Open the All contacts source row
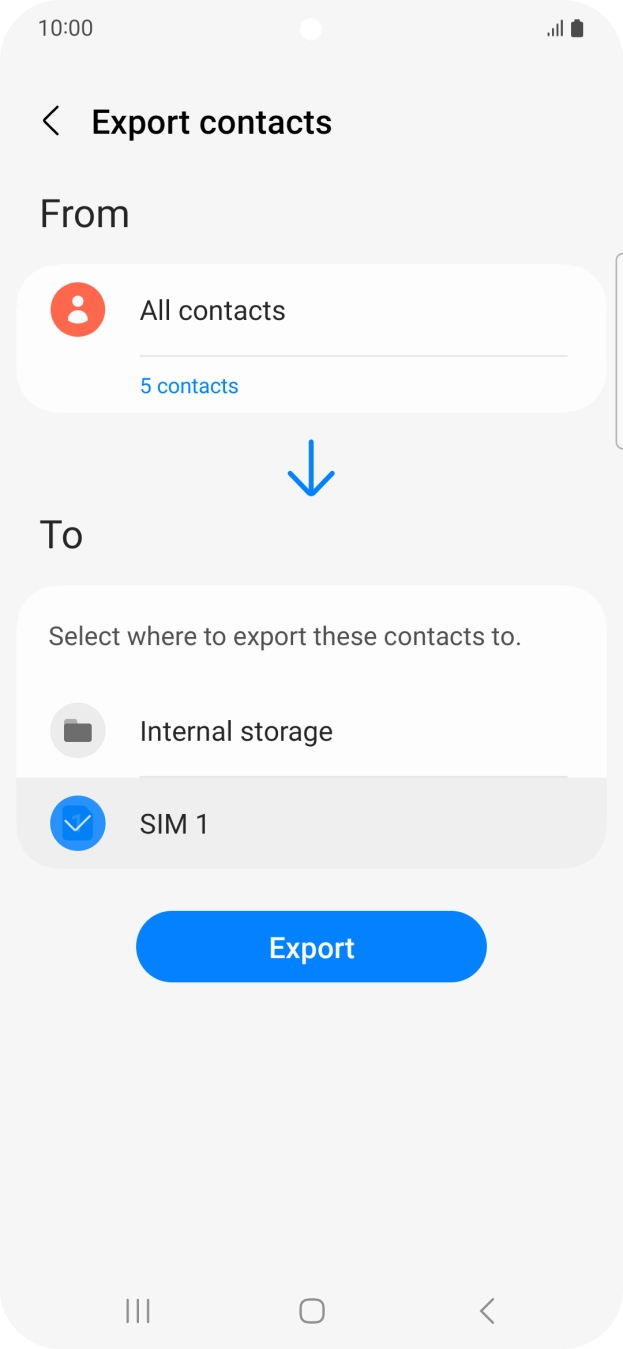The height and width of the screenshot is (1349, 623). (311, 310)
